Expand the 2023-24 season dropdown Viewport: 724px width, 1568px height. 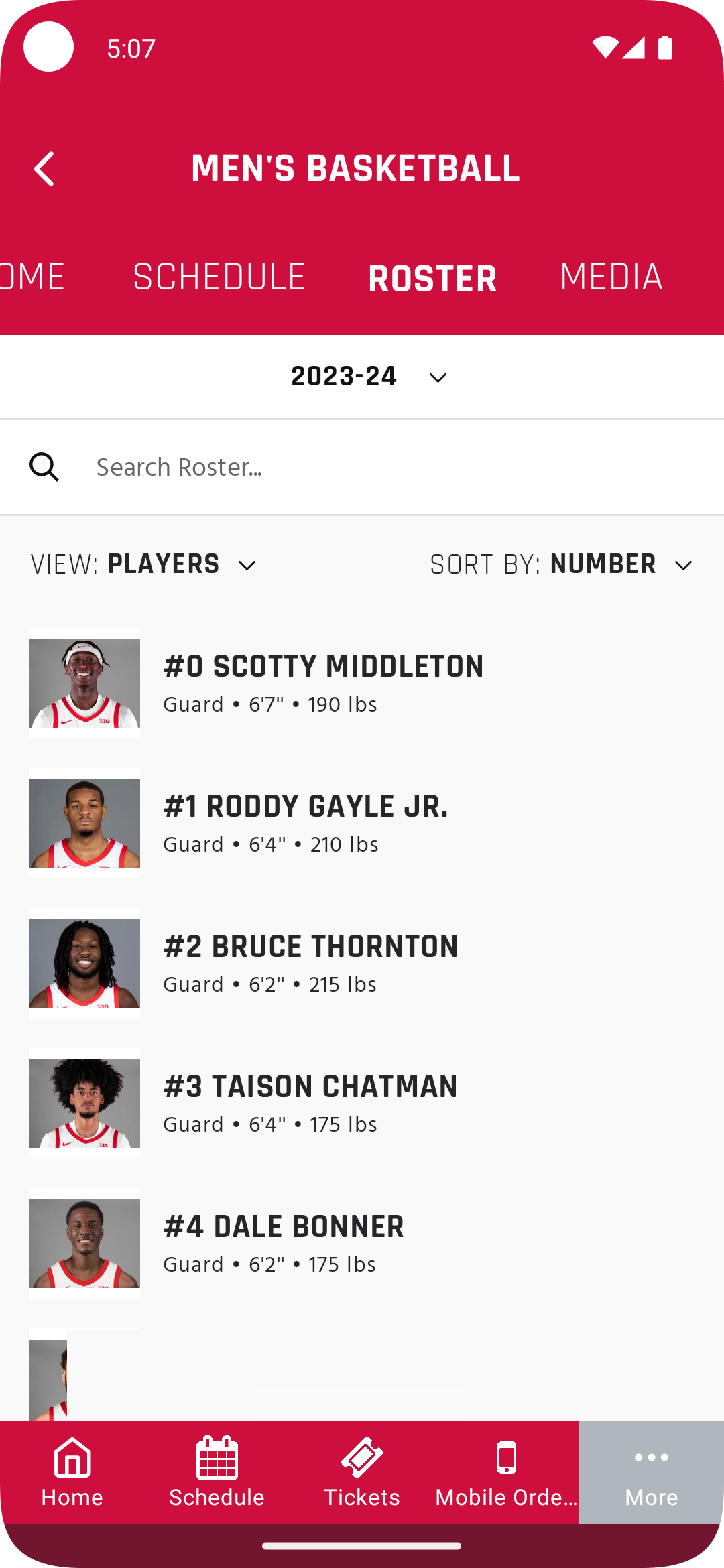367,377
